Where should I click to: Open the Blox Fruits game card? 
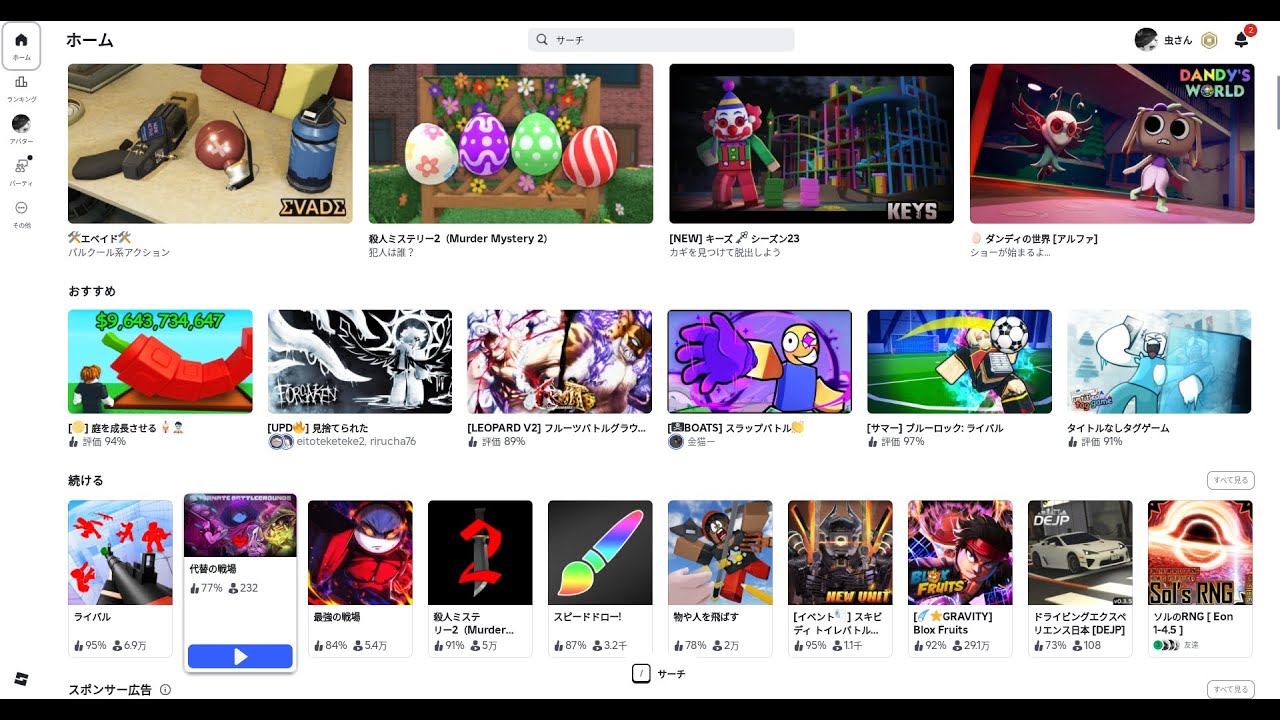coord(959,553)
